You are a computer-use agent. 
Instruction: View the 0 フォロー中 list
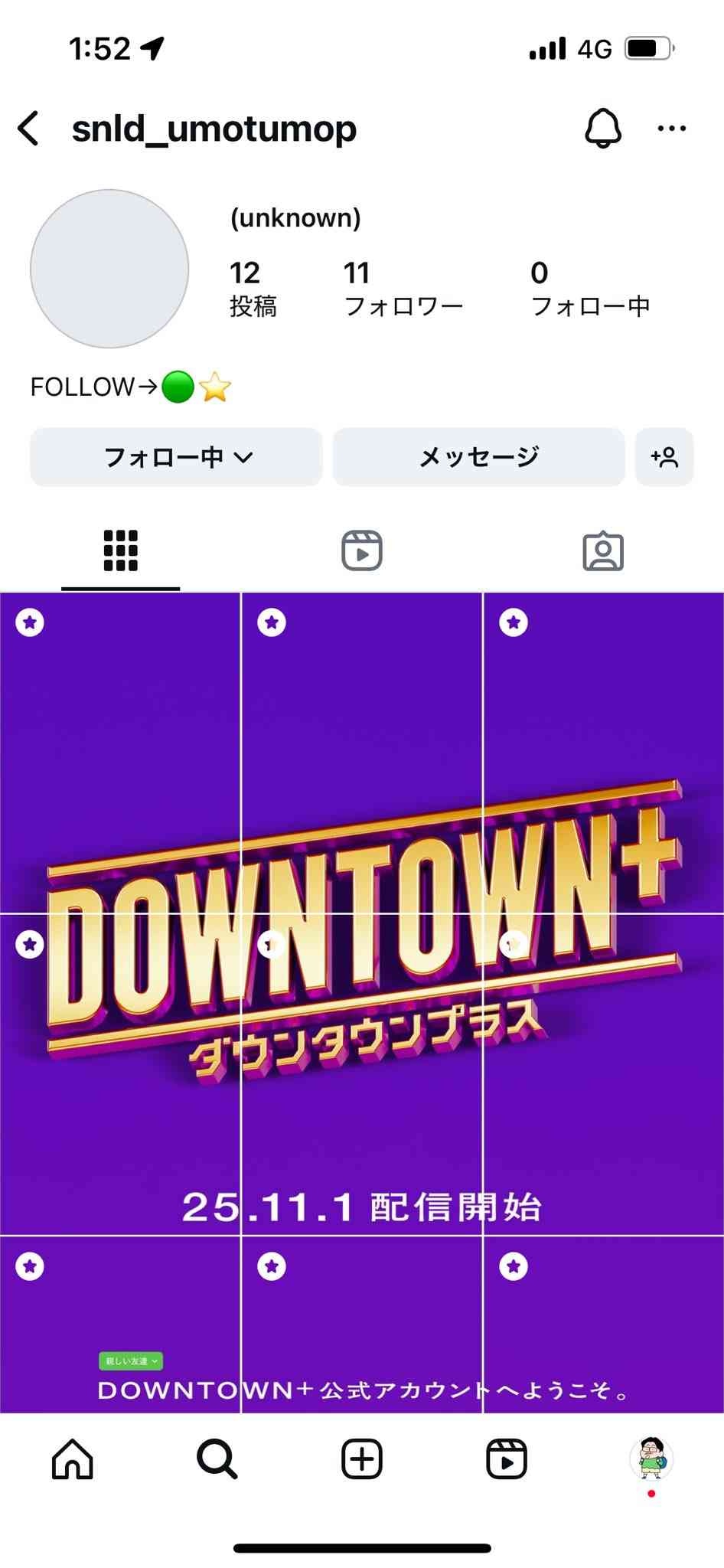pyautogui.click(x=589, y=289)
